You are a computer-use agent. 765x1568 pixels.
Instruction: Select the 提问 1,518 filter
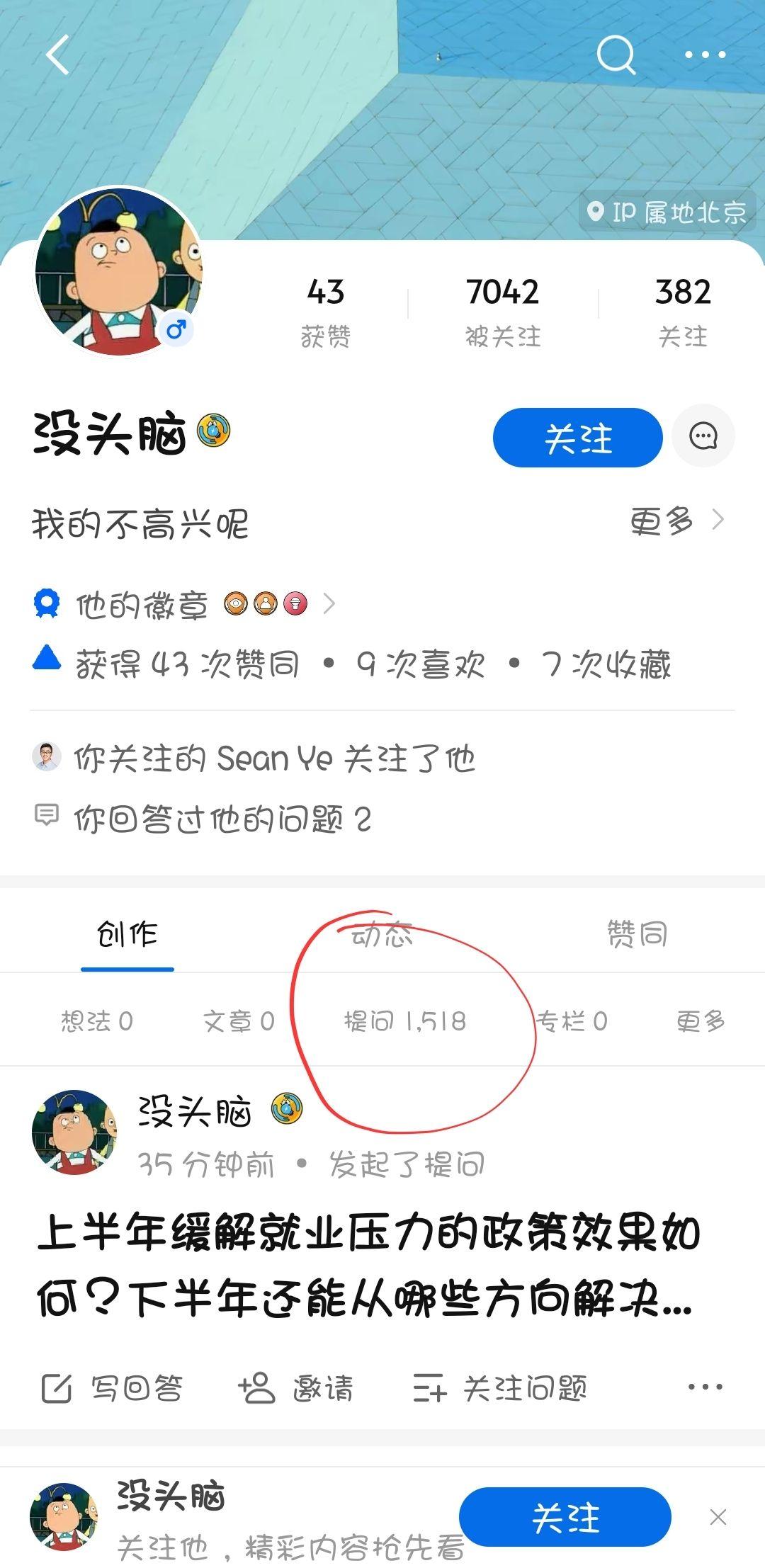pos(404,1021)
